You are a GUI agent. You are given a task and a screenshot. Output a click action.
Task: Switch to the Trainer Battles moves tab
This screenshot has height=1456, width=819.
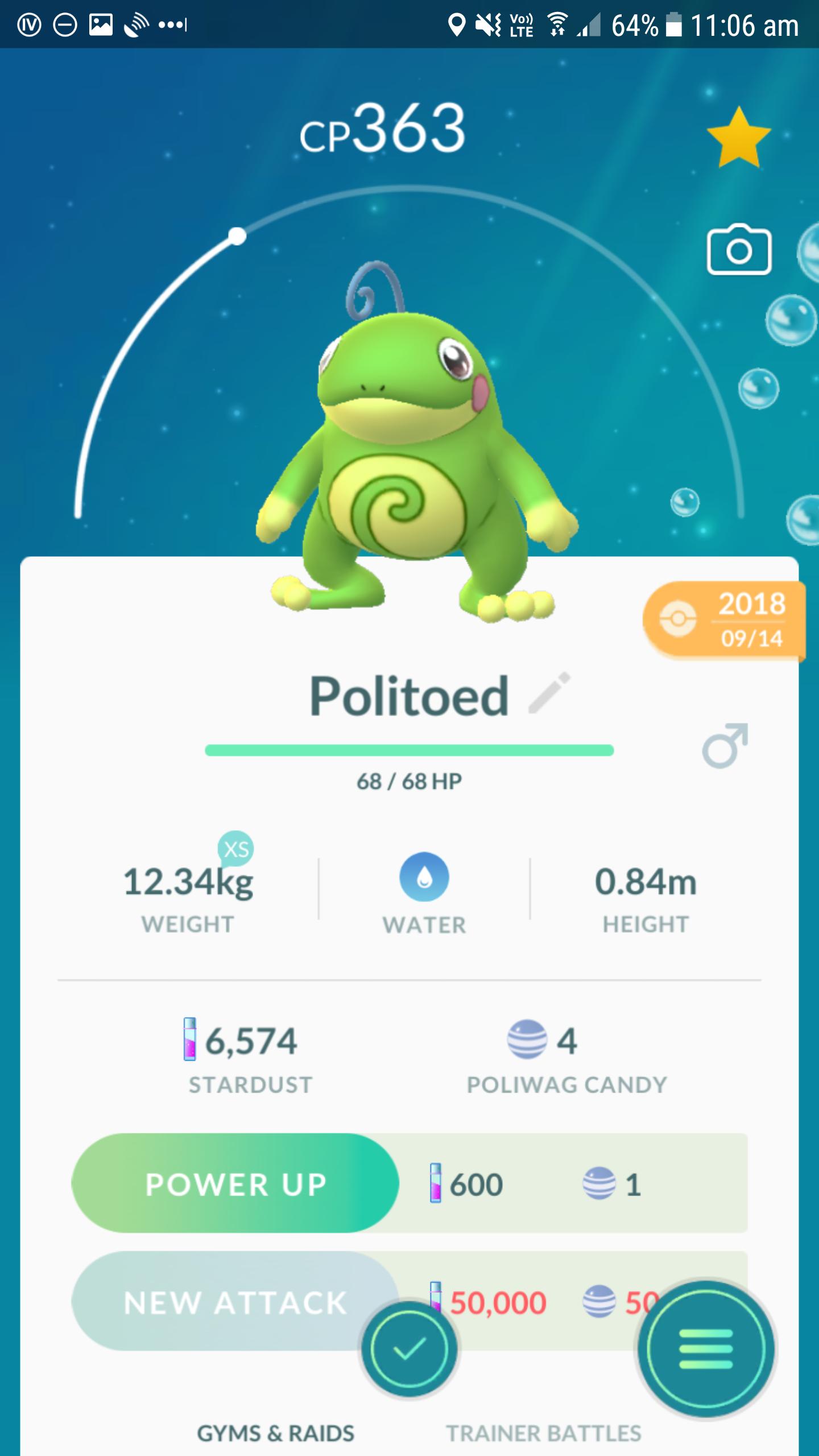click(543, 1433)
